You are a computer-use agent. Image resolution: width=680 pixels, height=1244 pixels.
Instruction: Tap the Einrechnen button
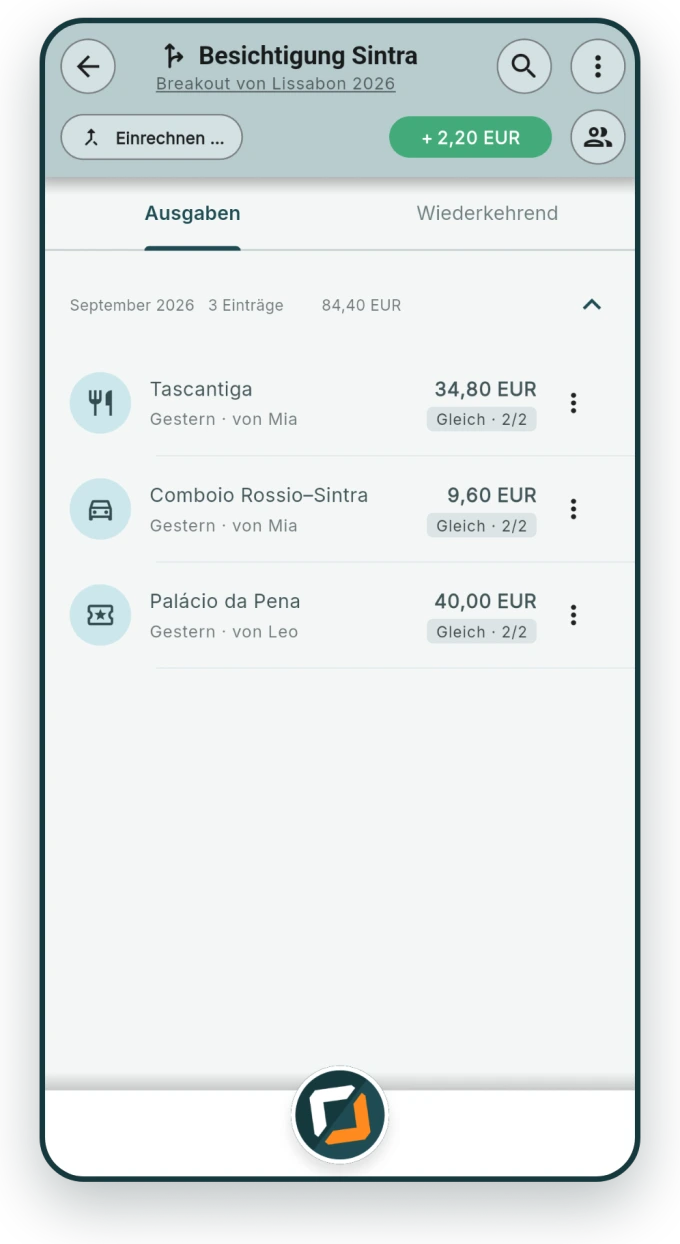152,138
